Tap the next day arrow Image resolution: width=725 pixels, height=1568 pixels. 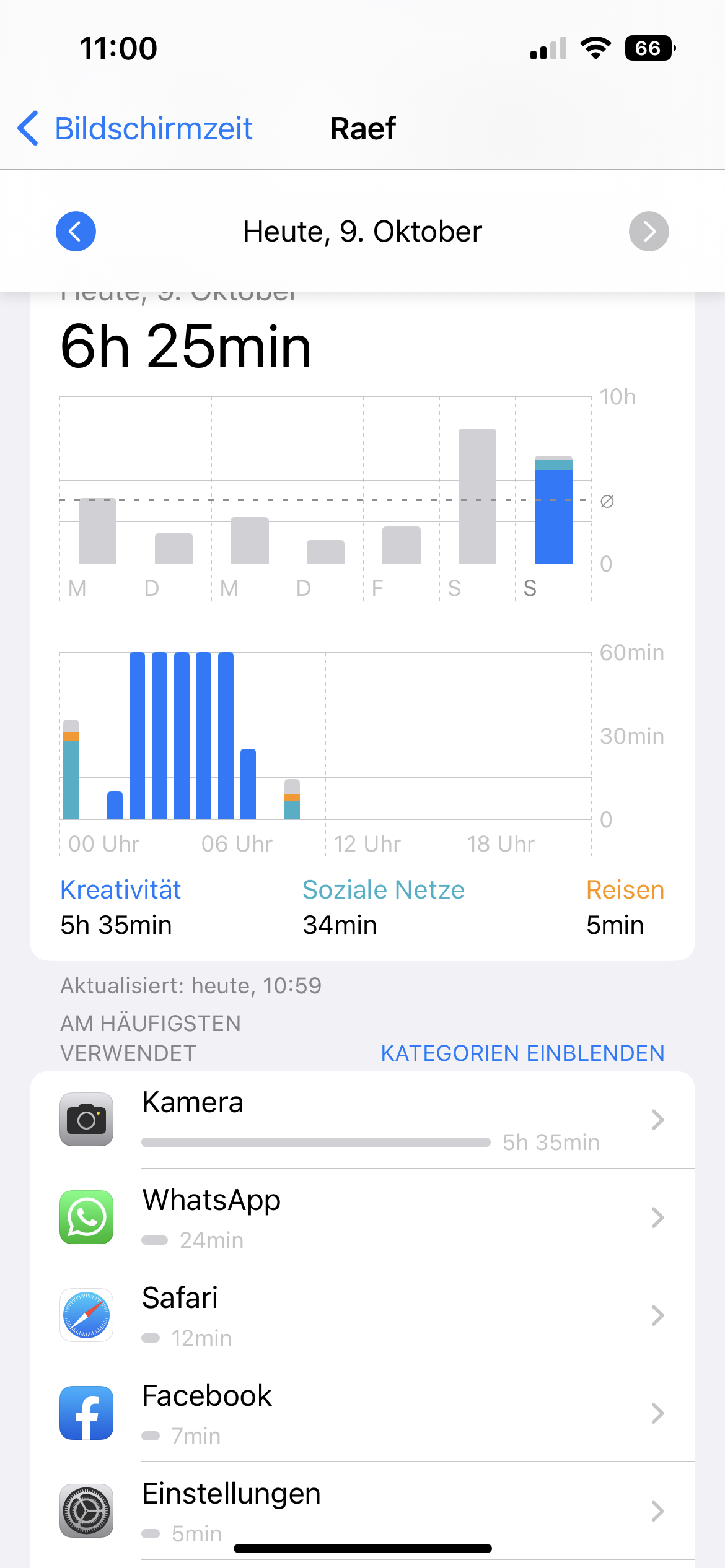click(x=649, y=232)
